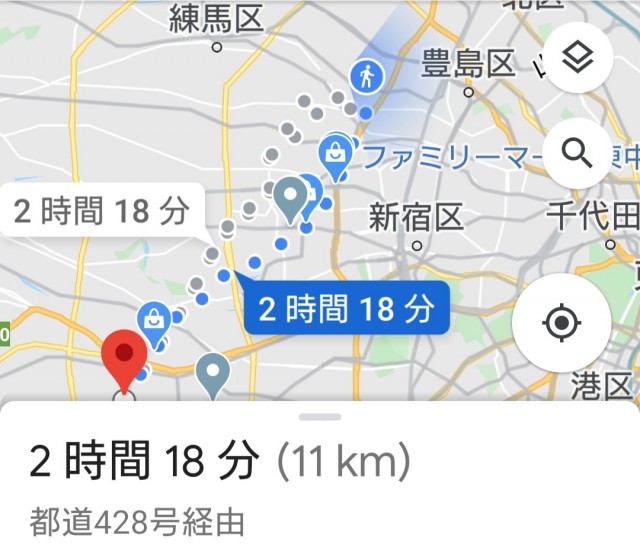Viewport: 640px width, 548px height.
Task: Choose the white alternative 2時間 18分 route
Action: pos(100,211)
